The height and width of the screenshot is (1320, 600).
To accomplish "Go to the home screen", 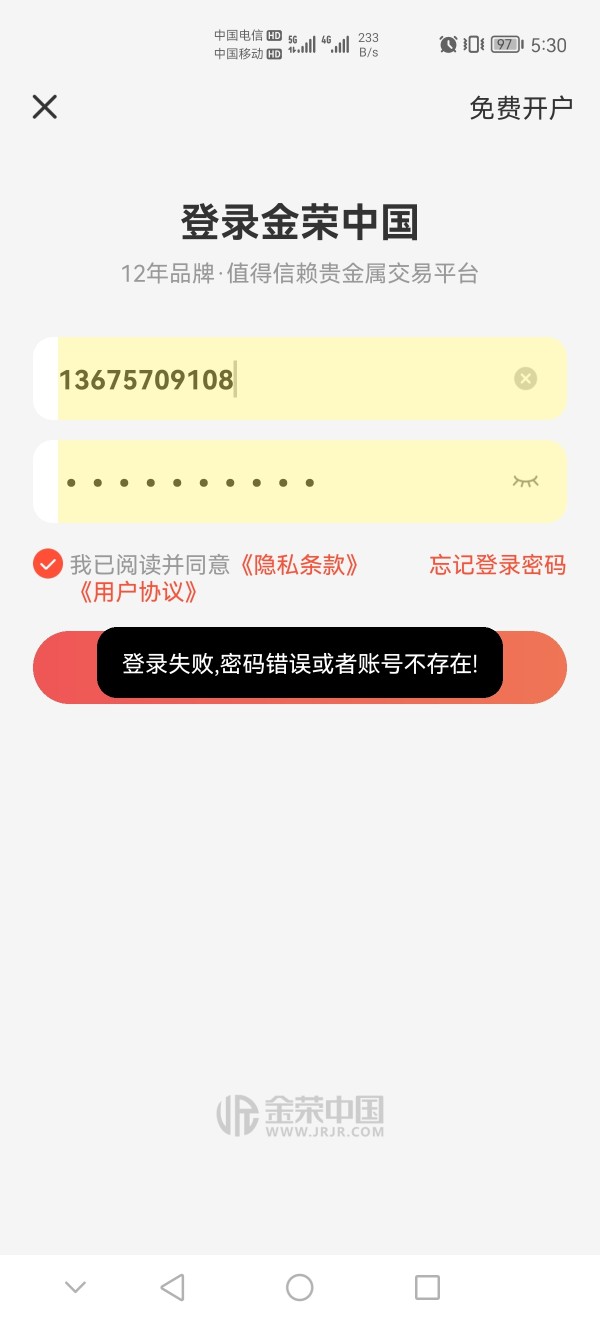I will point(300,1287).
